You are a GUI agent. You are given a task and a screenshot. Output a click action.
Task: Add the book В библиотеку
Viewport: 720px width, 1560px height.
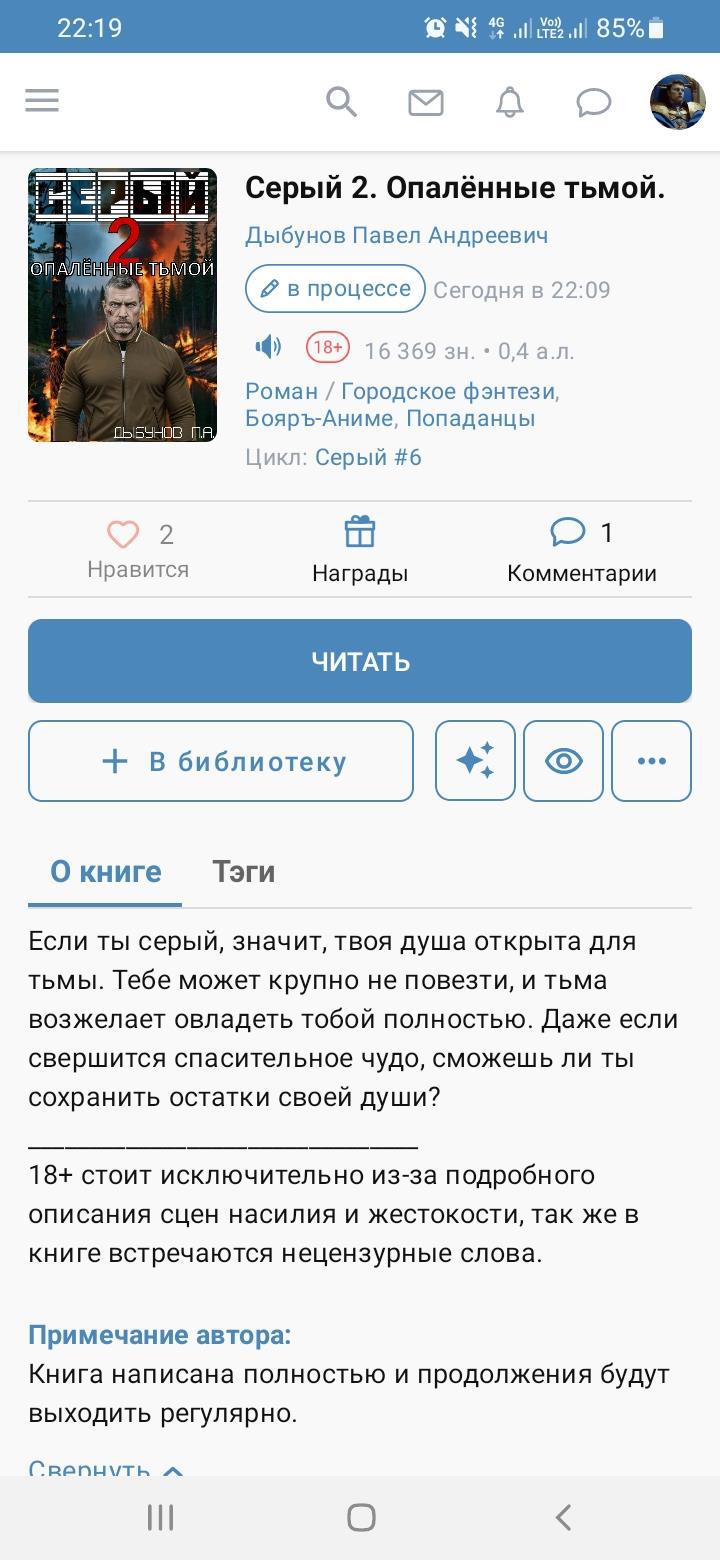(x=221, y=761)
